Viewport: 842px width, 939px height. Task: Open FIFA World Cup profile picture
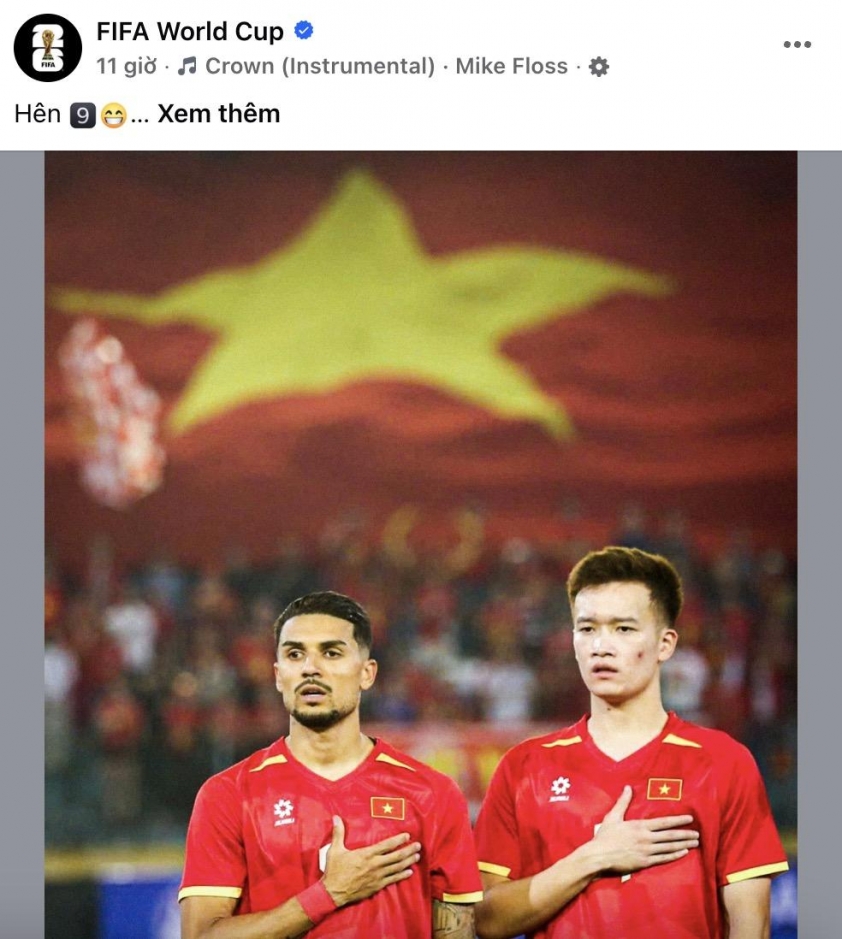click(47, 48)
